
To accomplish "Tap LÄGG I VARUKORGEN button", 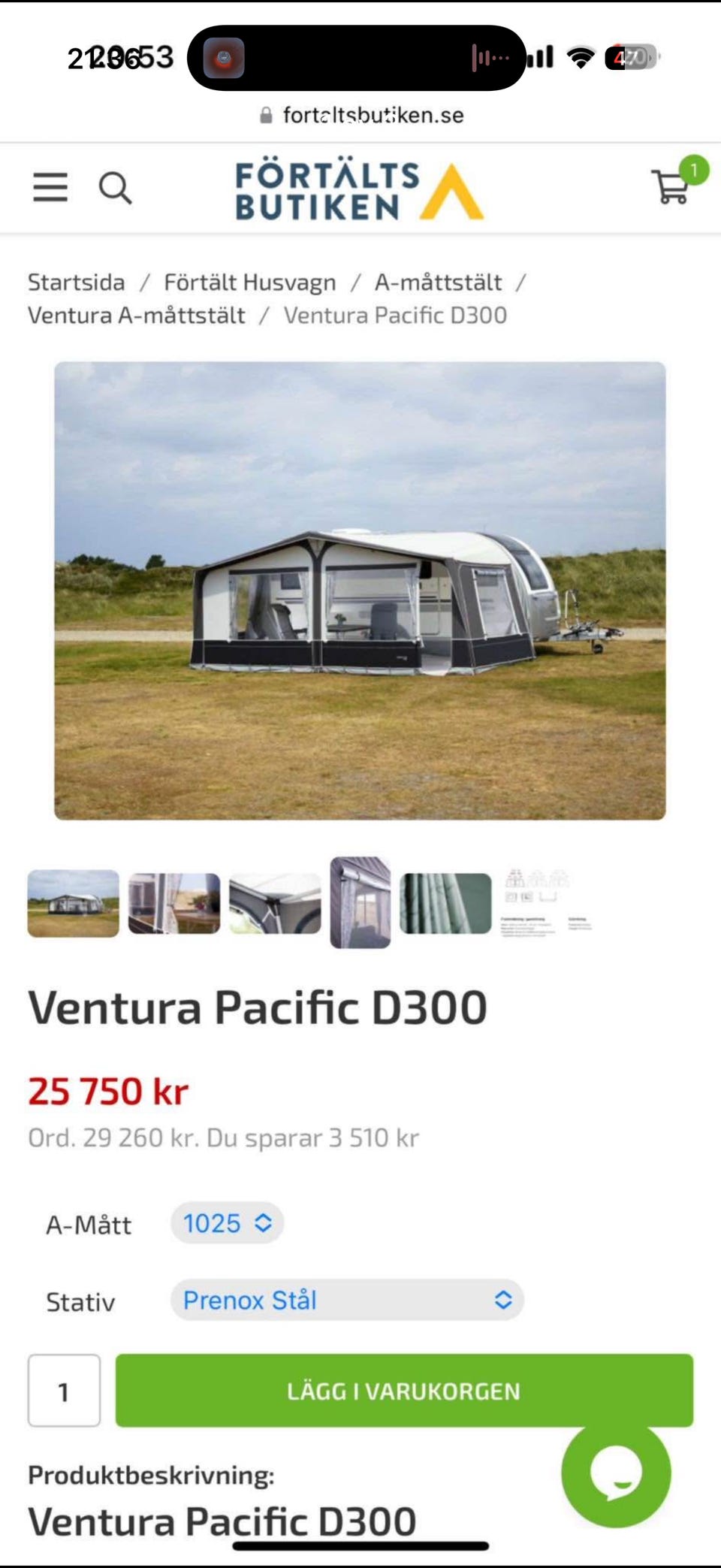I will (x=404, y=1391).
